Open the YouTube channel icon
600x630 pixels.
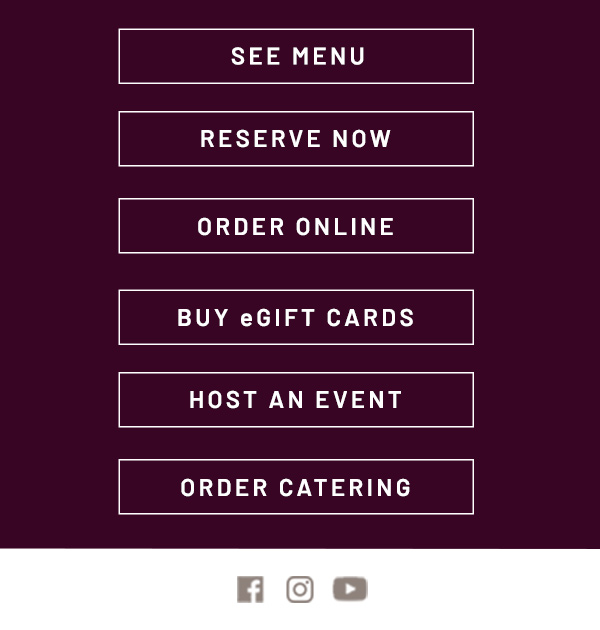[350, 589]
